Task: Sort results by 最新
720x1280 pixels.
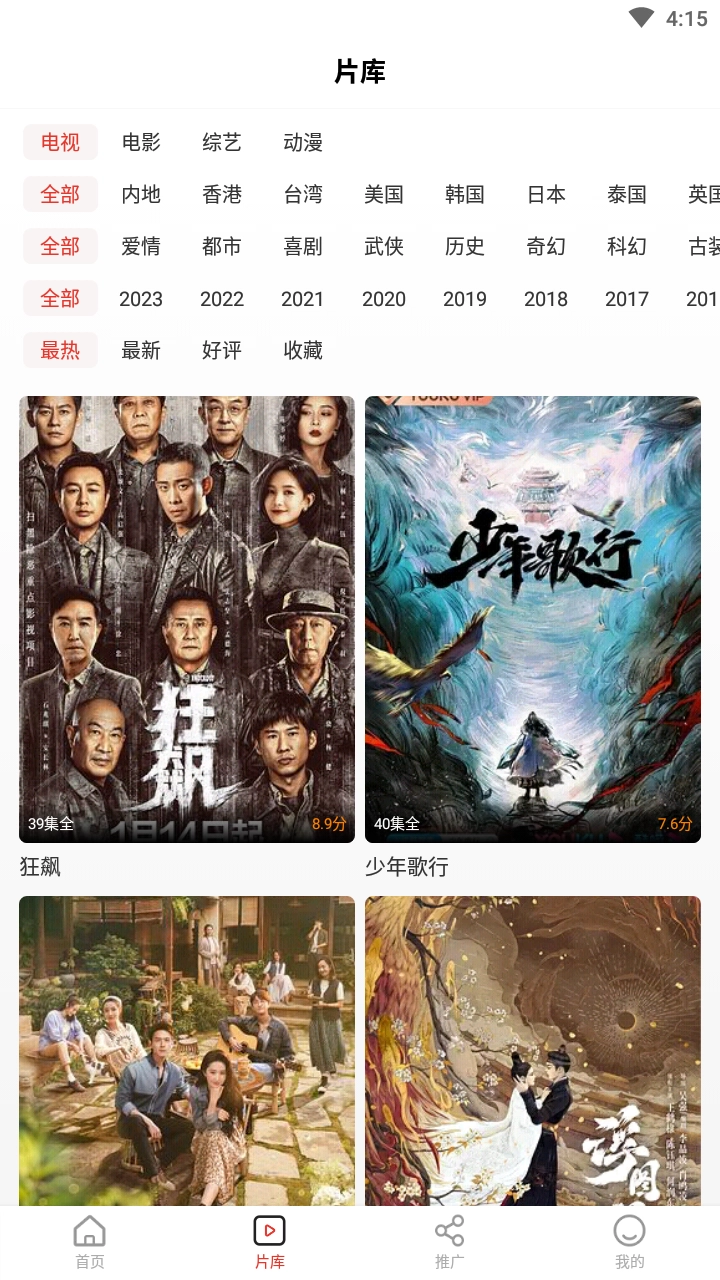Action: coord(139,350)
